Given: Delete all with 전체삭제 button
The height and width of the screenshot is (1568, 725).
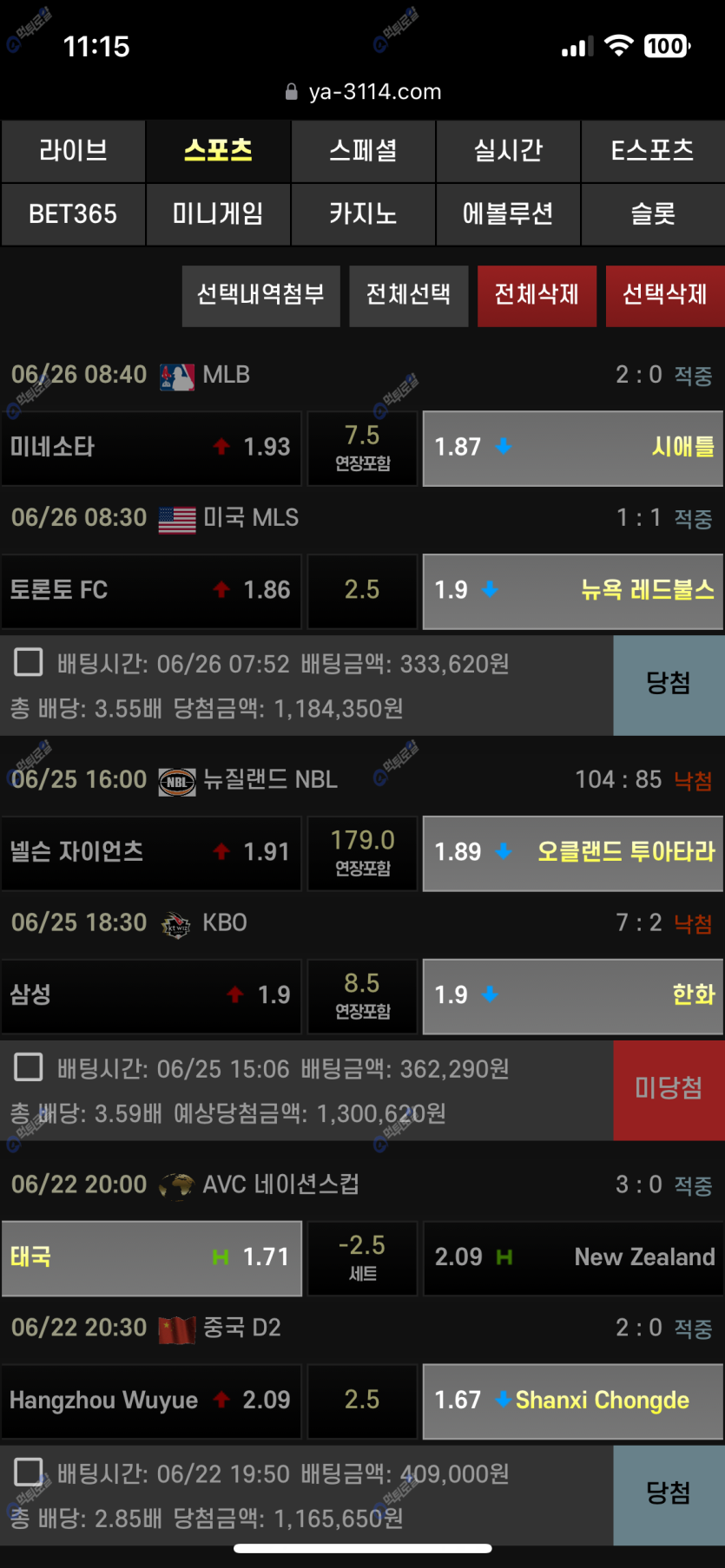Looking at the screenshot, I should [537, 295].
